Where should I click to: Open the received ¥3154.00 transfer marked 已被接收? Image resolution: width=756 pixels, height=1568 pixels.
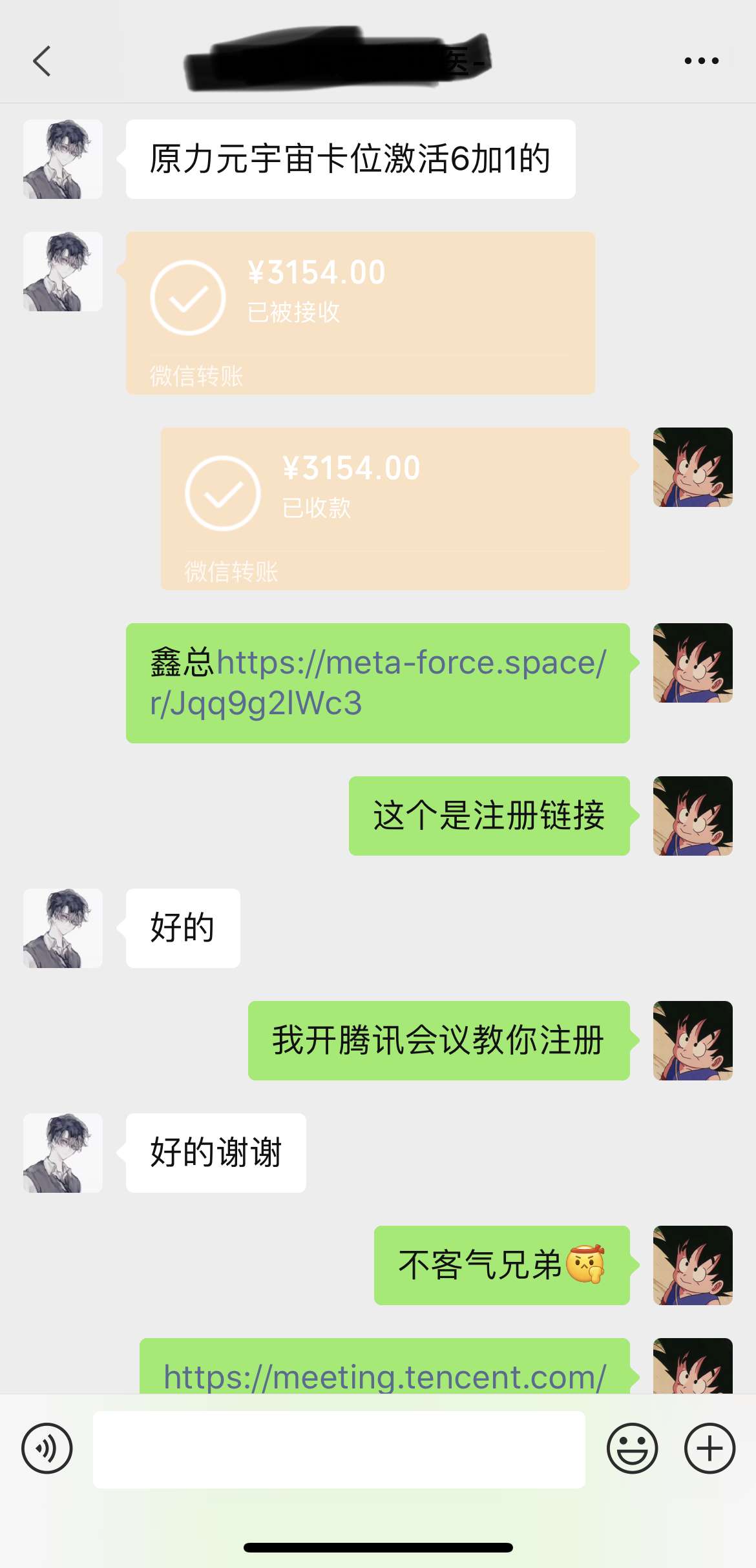(360, 313)
